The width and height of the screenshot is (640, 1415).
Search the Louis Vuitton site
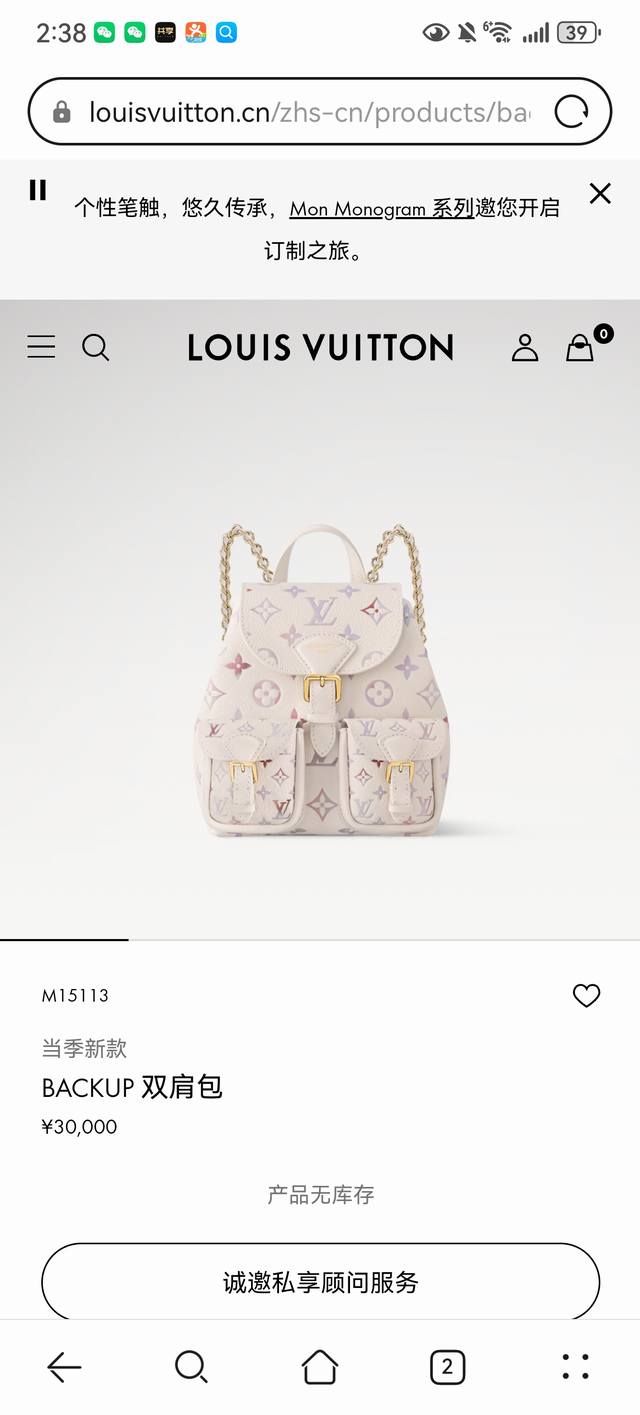click(96, 347)
